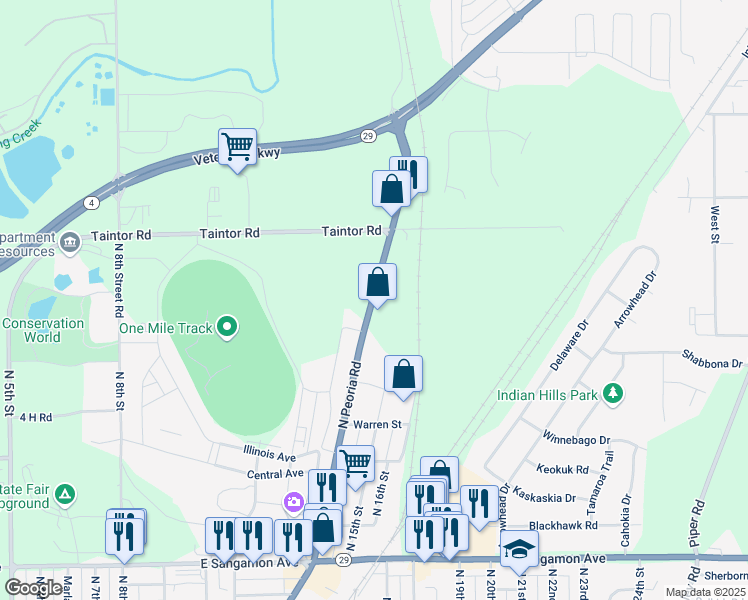Select the shopping cart marker near Central Ave

pos(356,463)
